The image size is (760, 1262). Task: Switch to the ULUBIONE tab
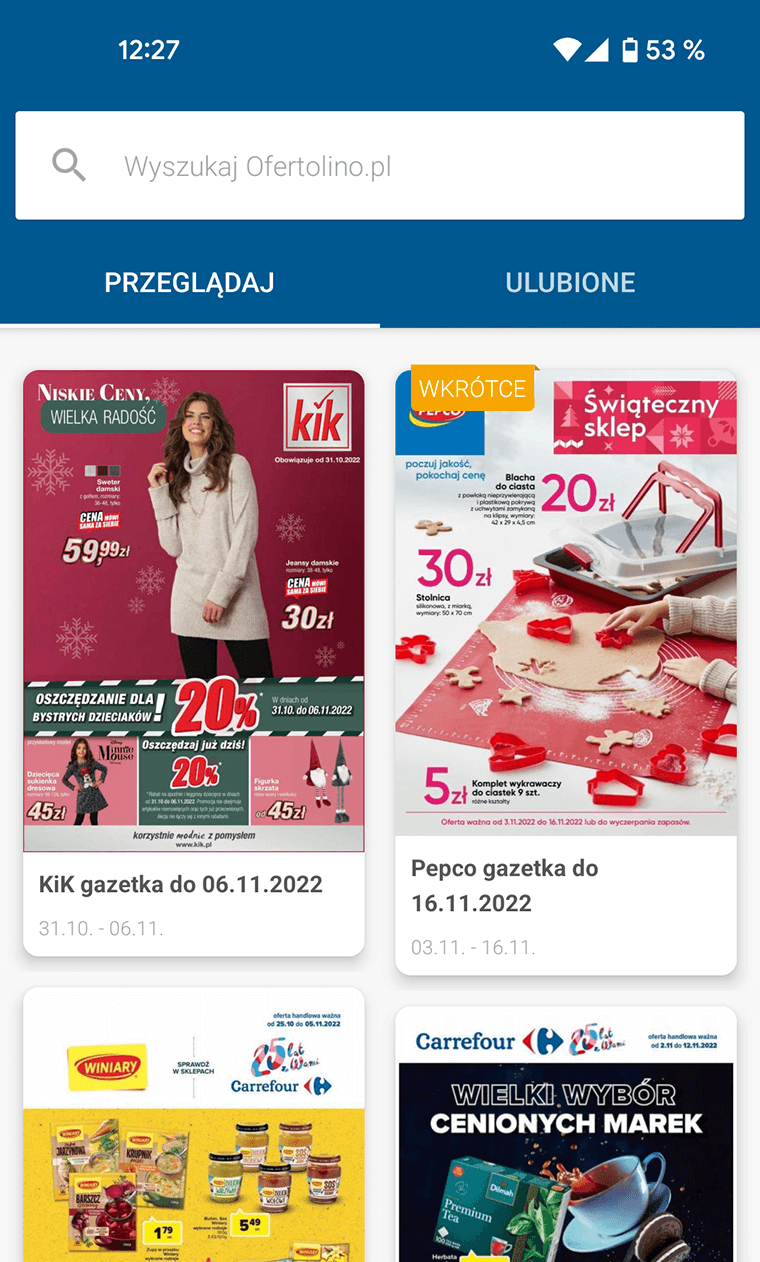(570, 282)
